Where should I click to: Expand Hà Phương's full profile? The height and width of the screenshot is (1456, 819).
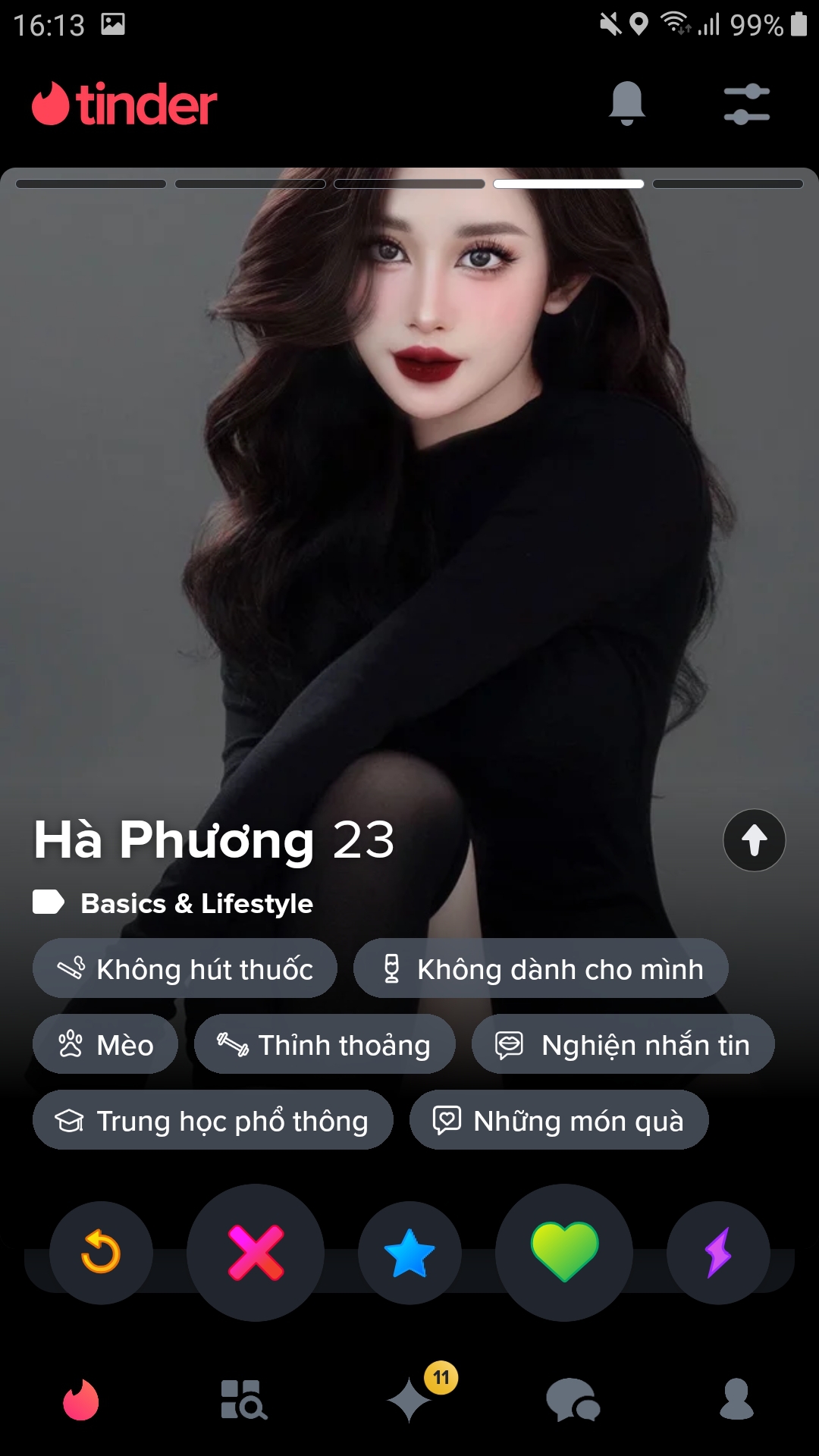click(754, 840)
